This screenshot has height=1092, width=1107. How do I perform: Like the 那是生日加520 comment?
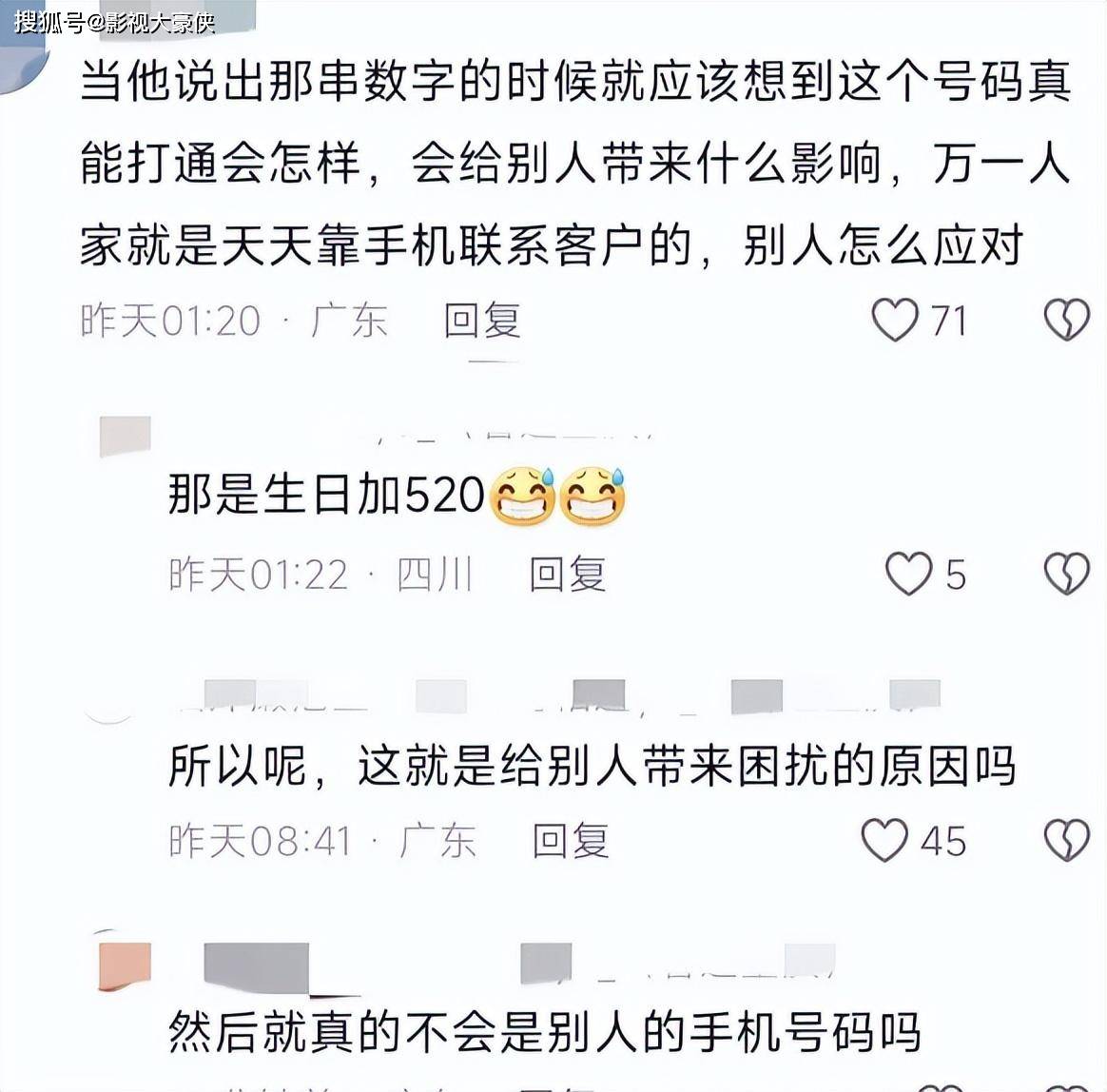tap(908, 575)
